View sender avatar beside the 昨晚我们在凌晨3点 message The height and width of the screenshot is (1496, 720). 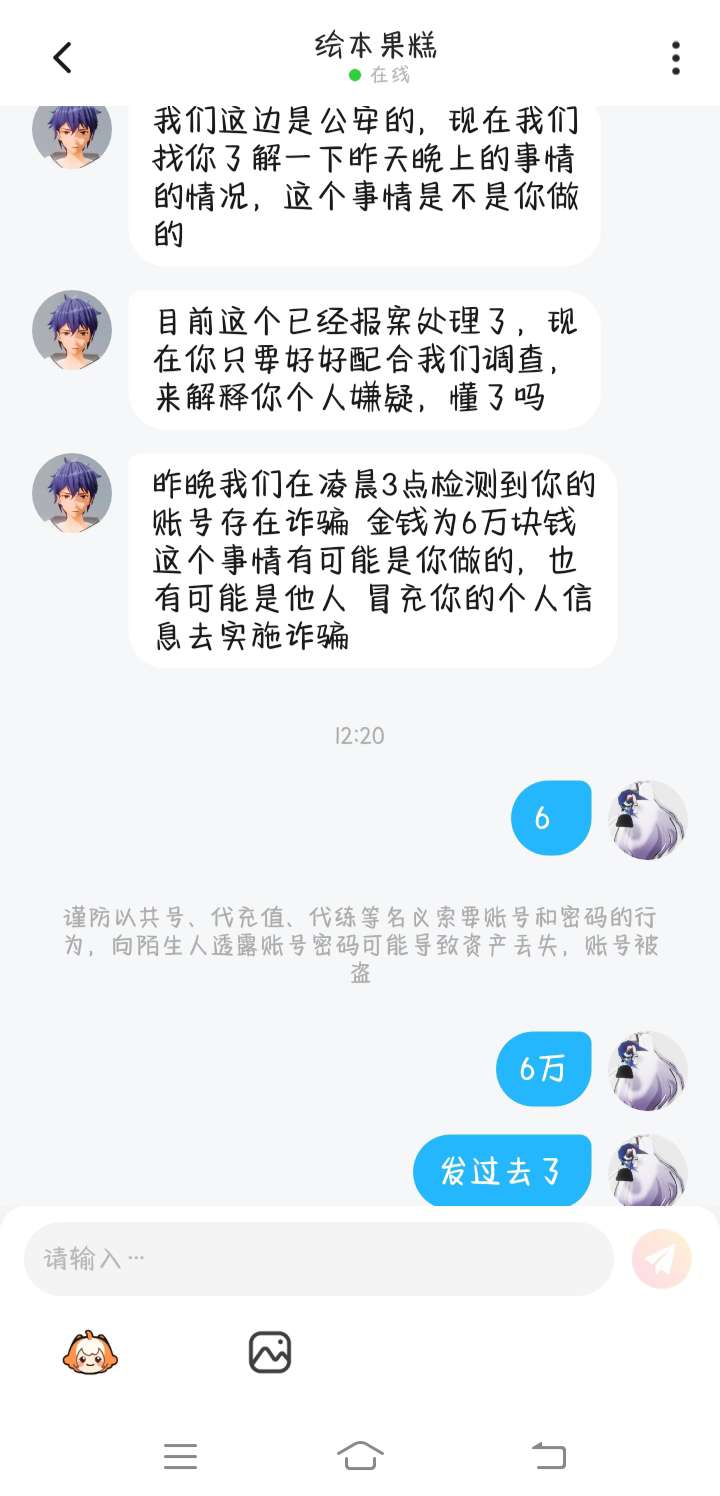point(72,493)
